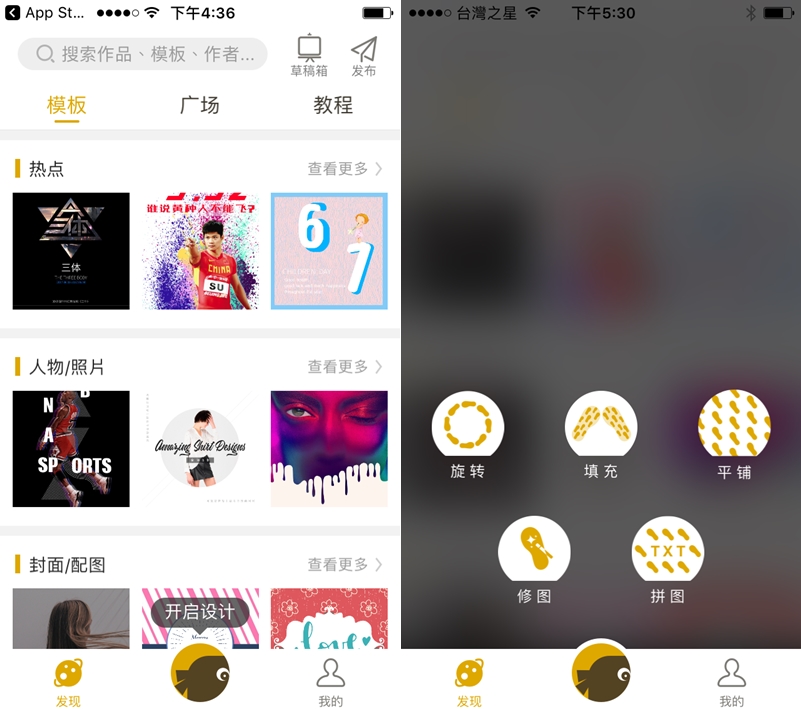Select the 模板 tab
The height and width of the screenshot is (710, 801).
[67, 105]
